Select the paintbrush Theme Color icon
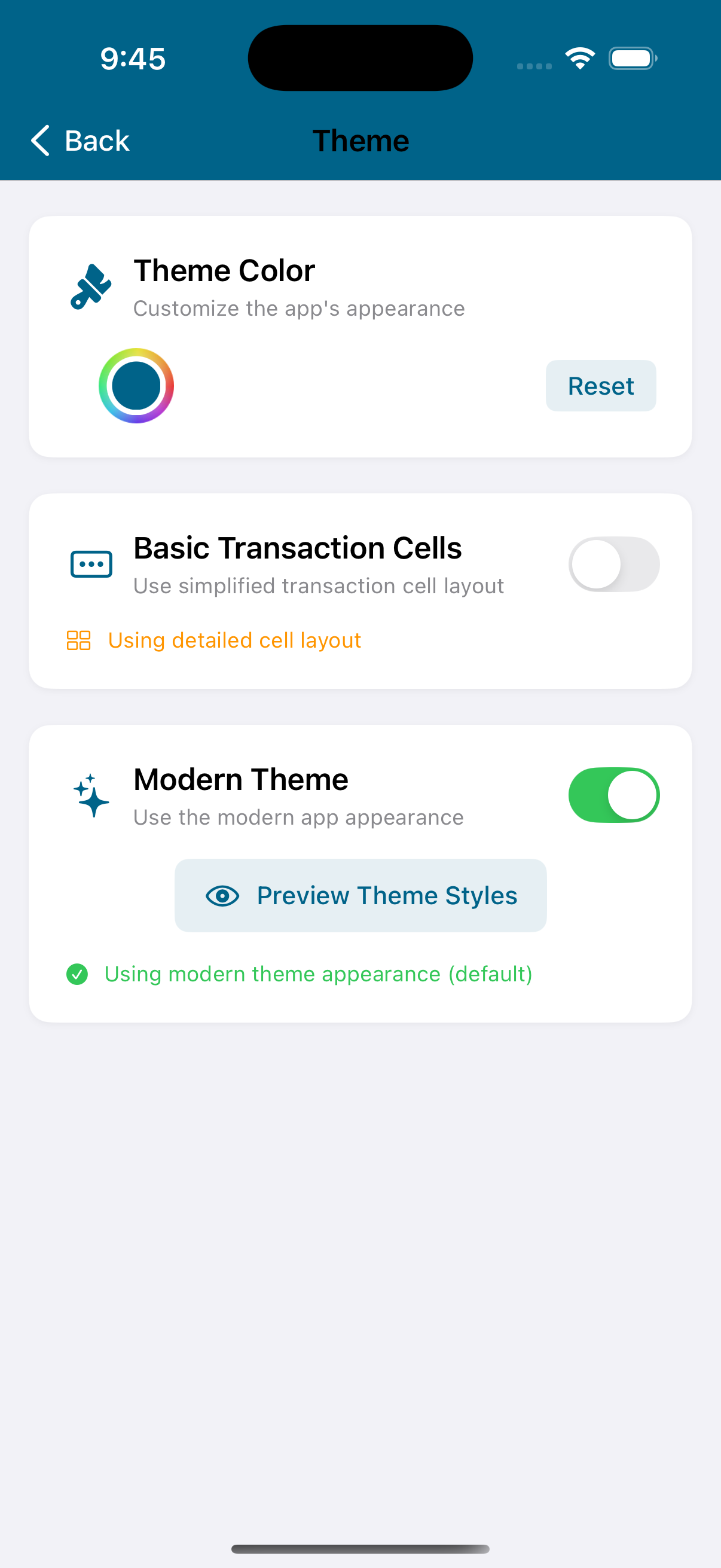The image size is (721, 1568). (x=91, y=285)
